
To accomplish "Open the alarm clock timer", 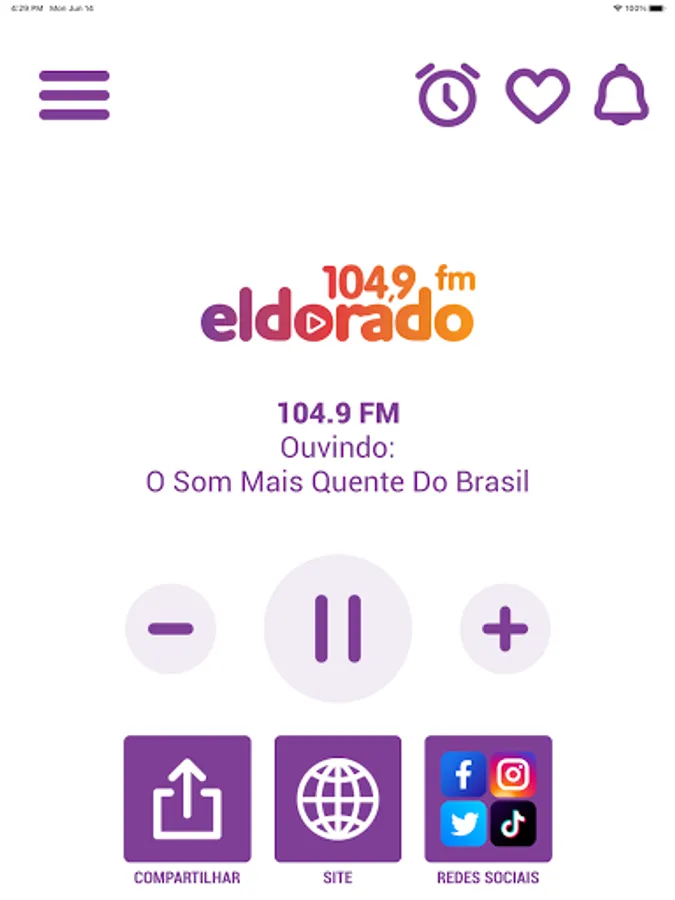I will (x=447, y=95).
